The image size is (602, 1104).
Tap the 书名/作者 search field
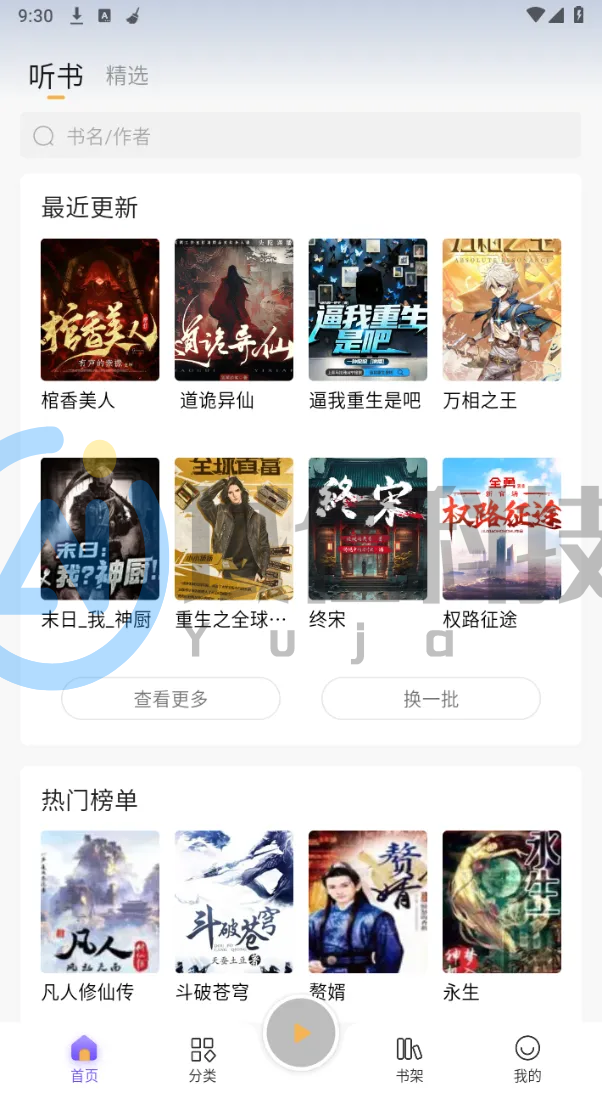coord(300,136)
